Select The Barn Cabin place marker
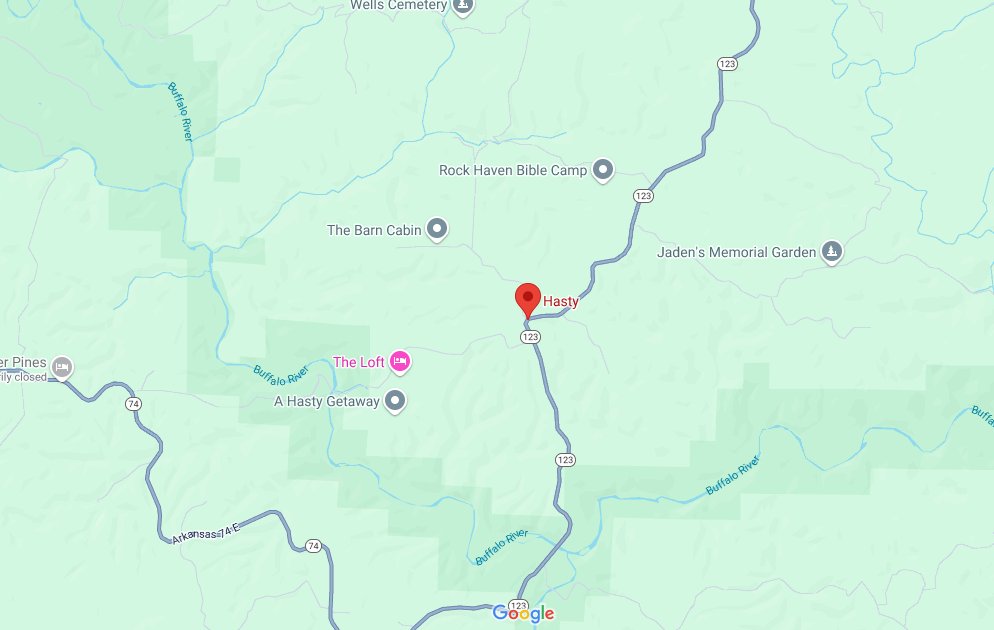The height and width of the screenshot is (630, 994). pyautogui.click(x=437, y=230)
